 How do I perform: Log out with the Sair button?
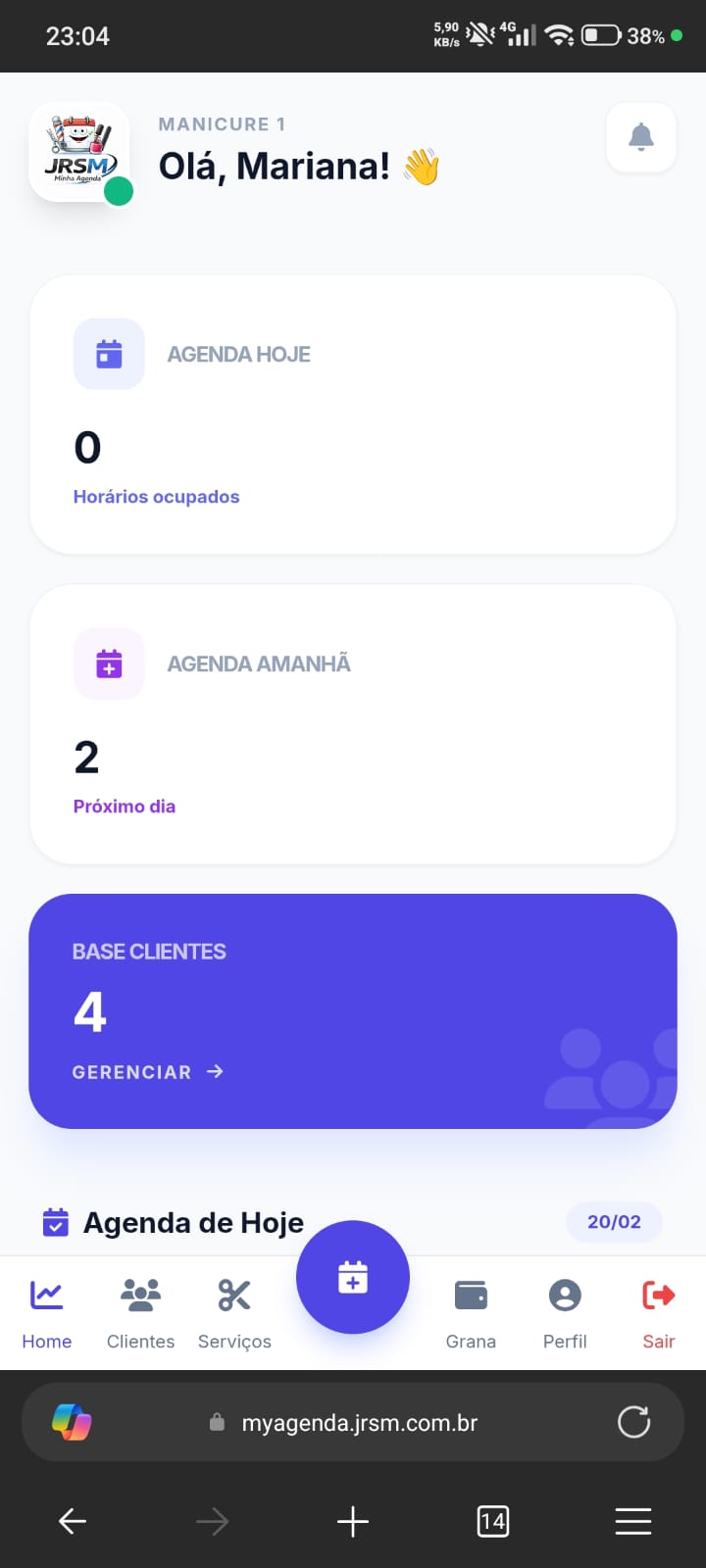tap(659, 1313)
